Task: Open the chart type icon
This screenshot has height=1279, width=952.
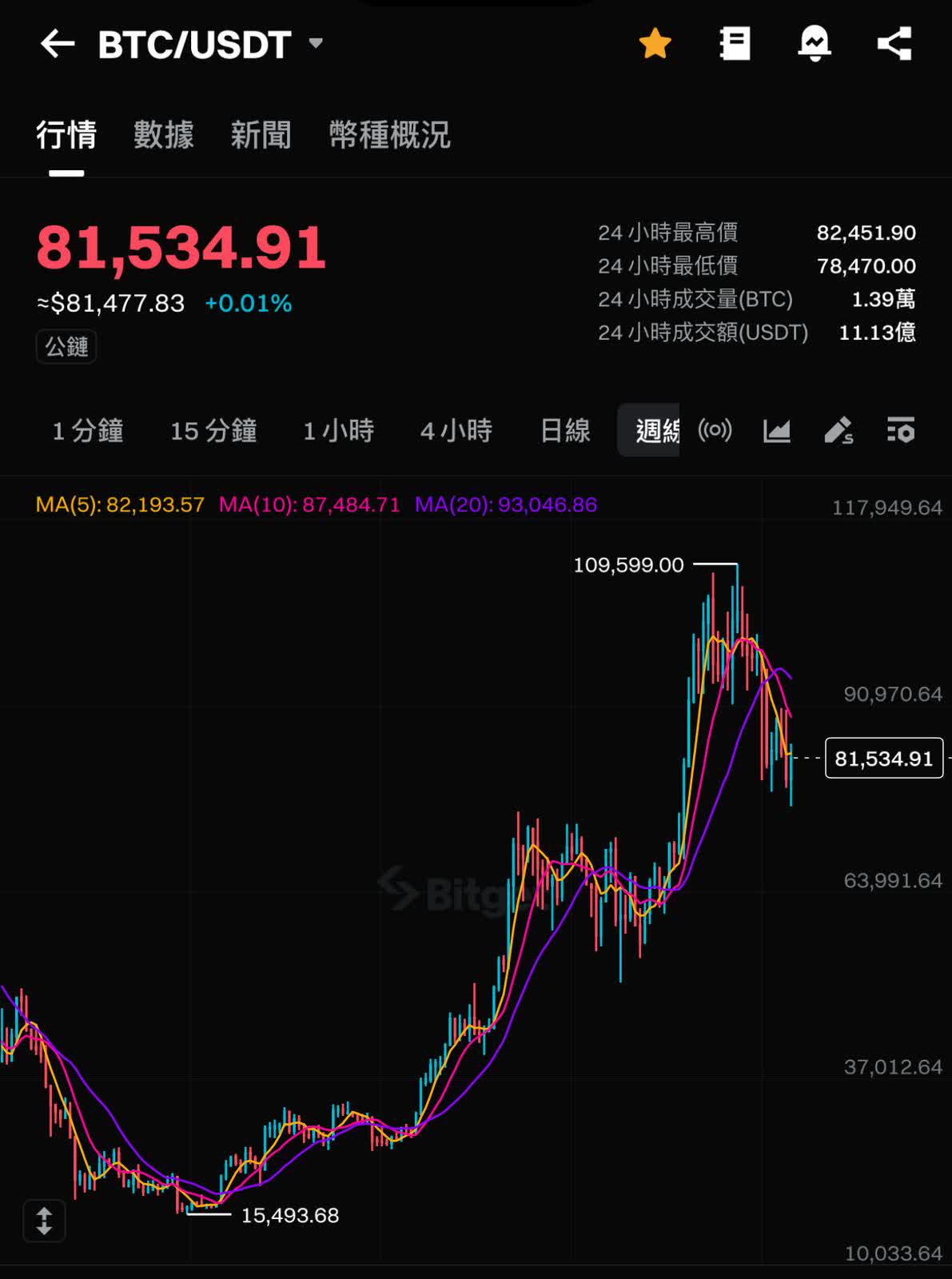Action: pyautogui.click(x=776, y=431)
